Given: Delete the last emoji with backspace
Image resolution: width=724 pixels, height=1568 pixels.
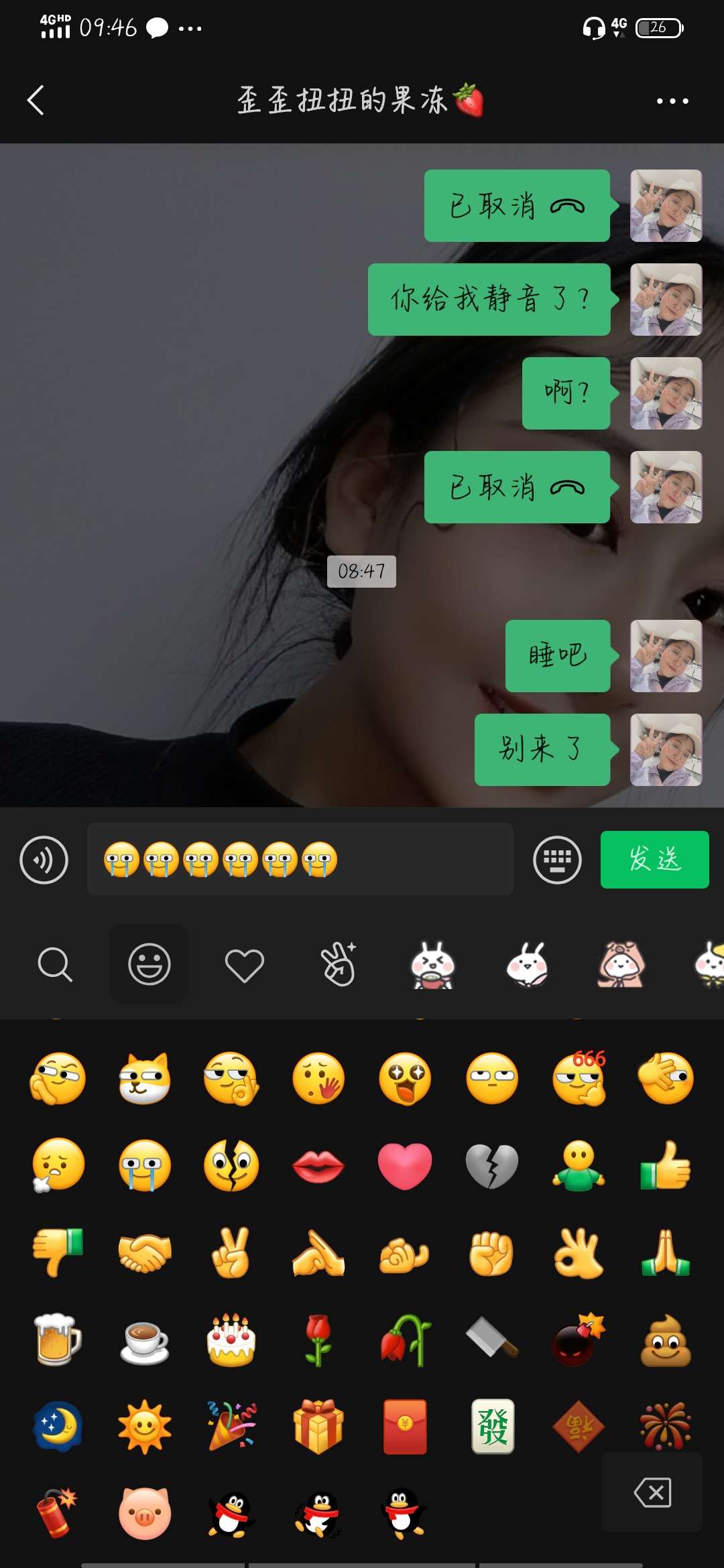Looking at the screenshot, I should (652, 1492).
